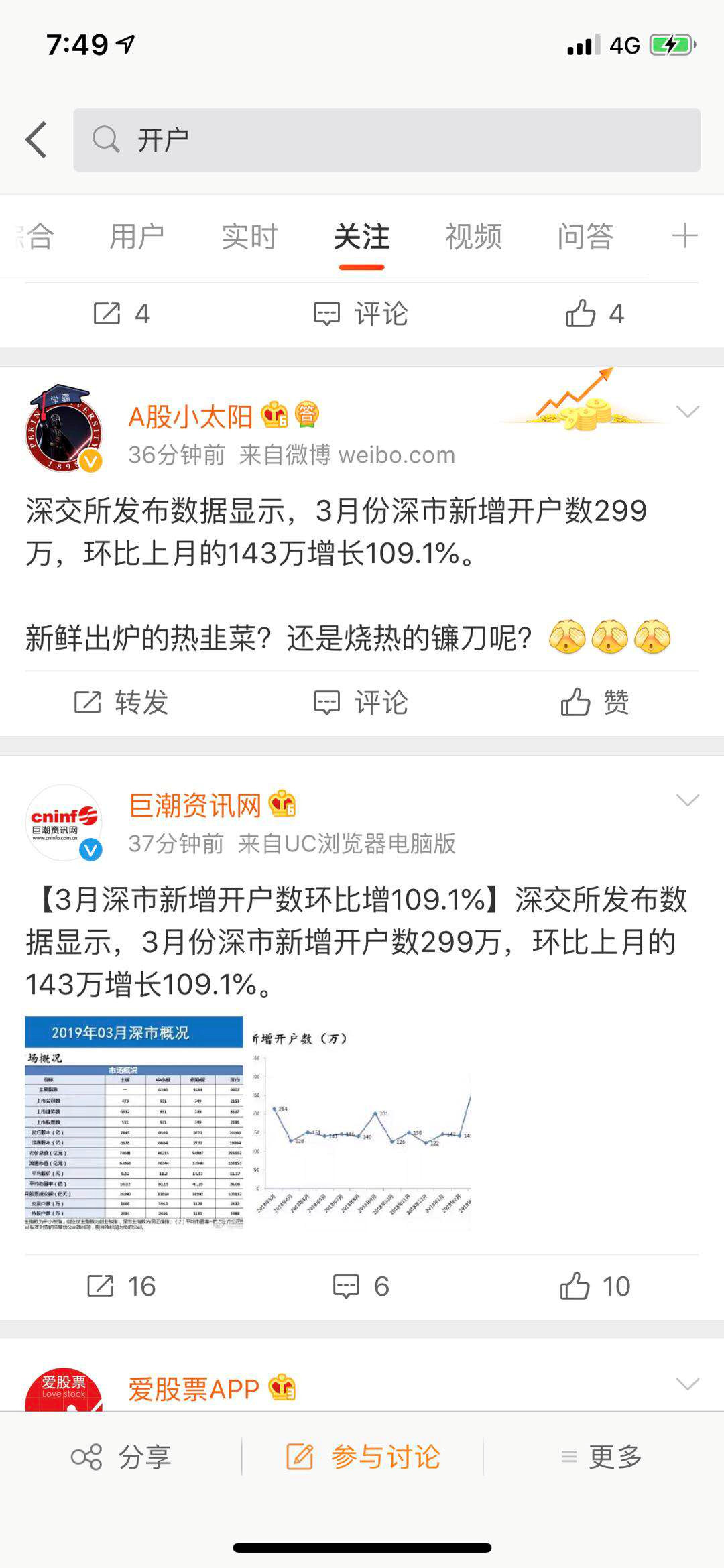Like A股小太阳's post
Screen dimensions: 724x1568
[594, 703]
